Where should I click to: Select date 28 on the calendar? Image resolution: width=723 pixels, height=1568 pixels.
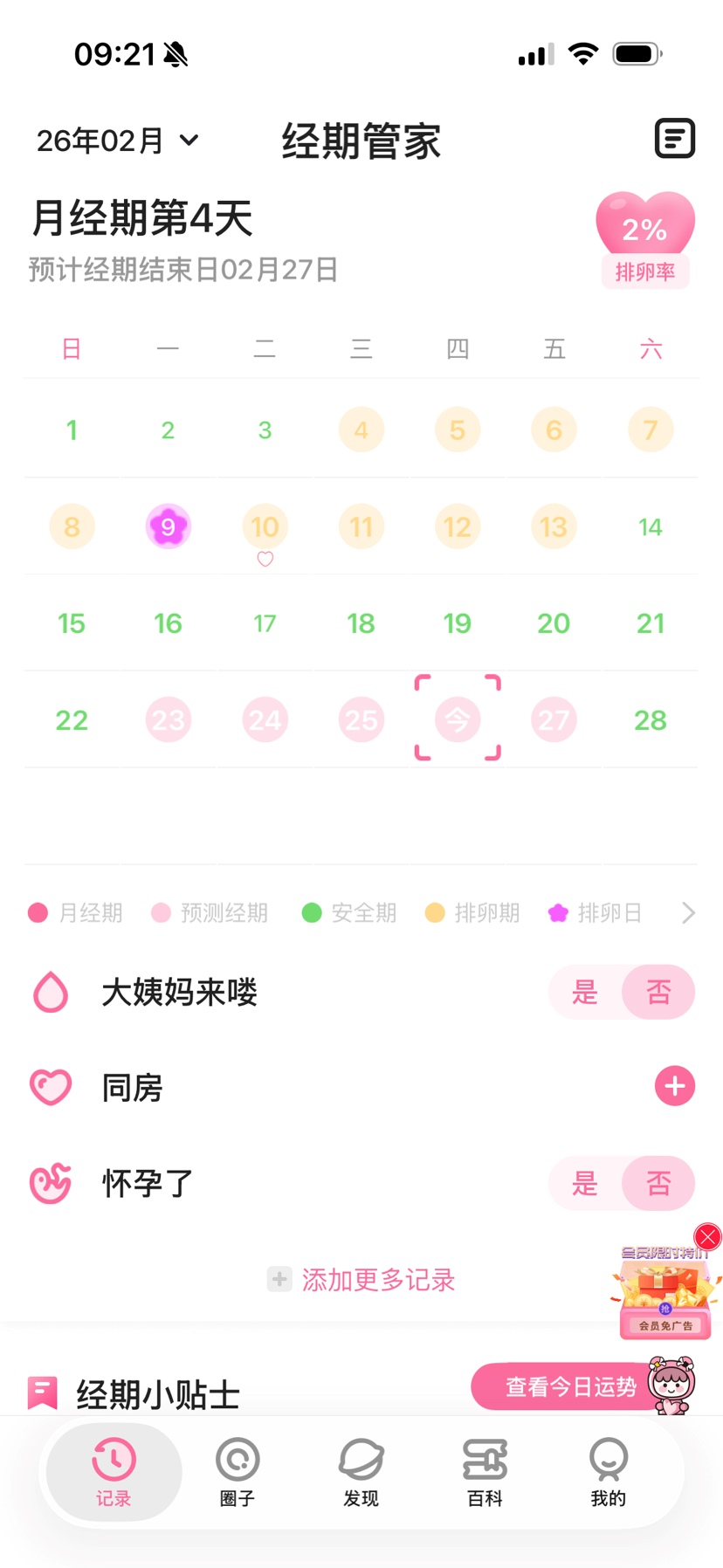[x=650, y=720]
